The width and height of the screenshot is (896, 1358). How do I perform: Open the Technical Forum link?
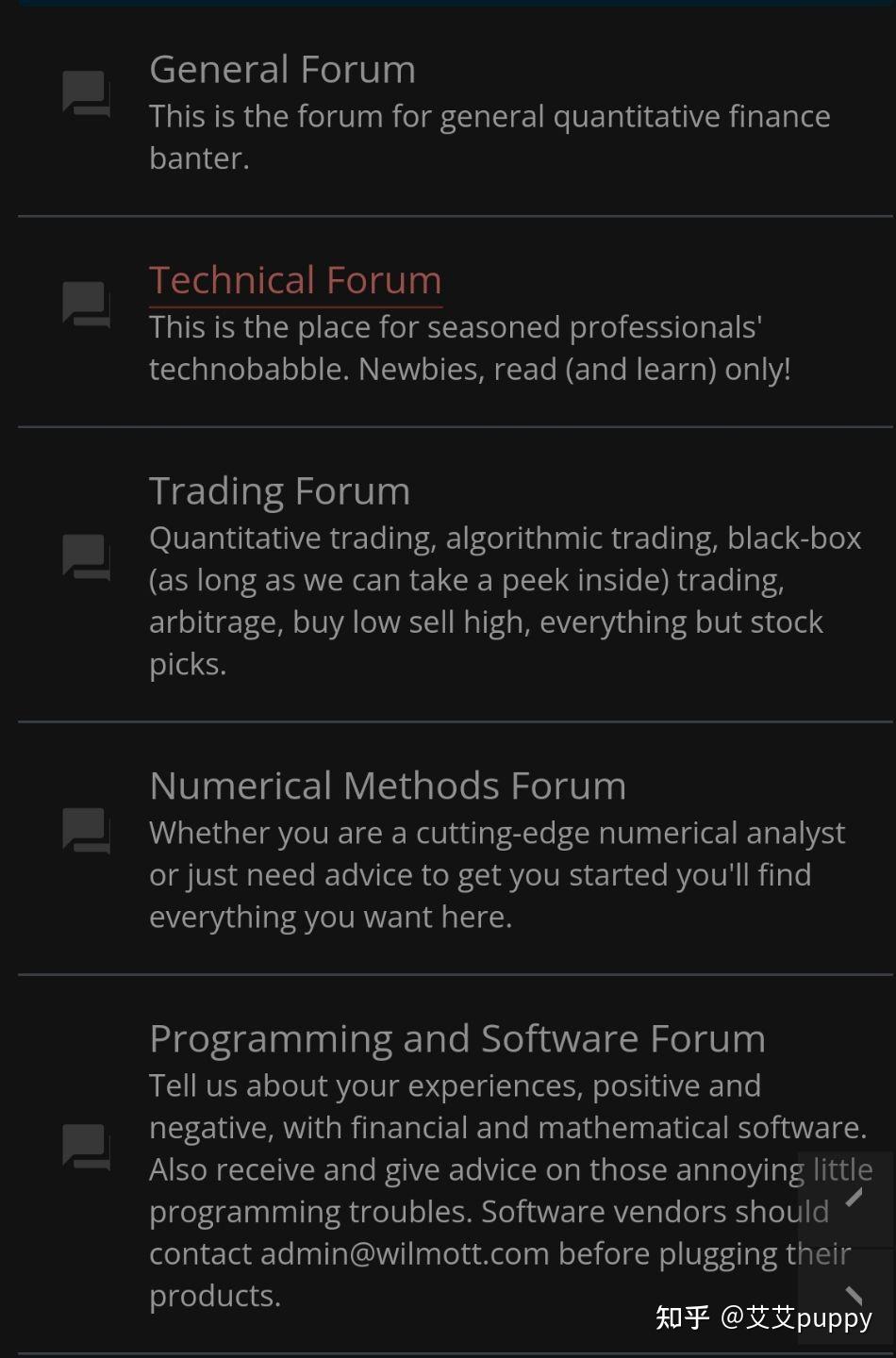295,280
